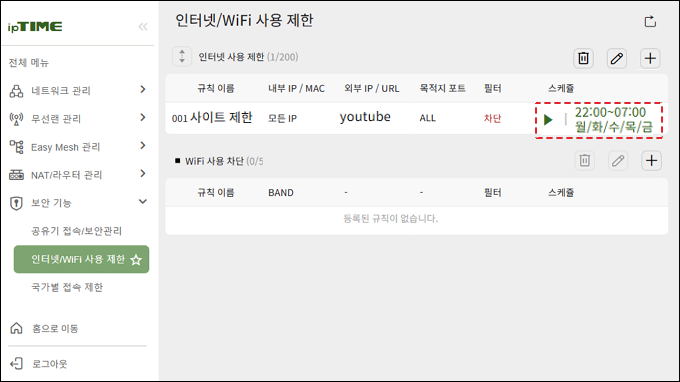Expand 네트워크 관리 menu
Image resolution: width=680 pixels, height=382 pixels.
(78, 90)
